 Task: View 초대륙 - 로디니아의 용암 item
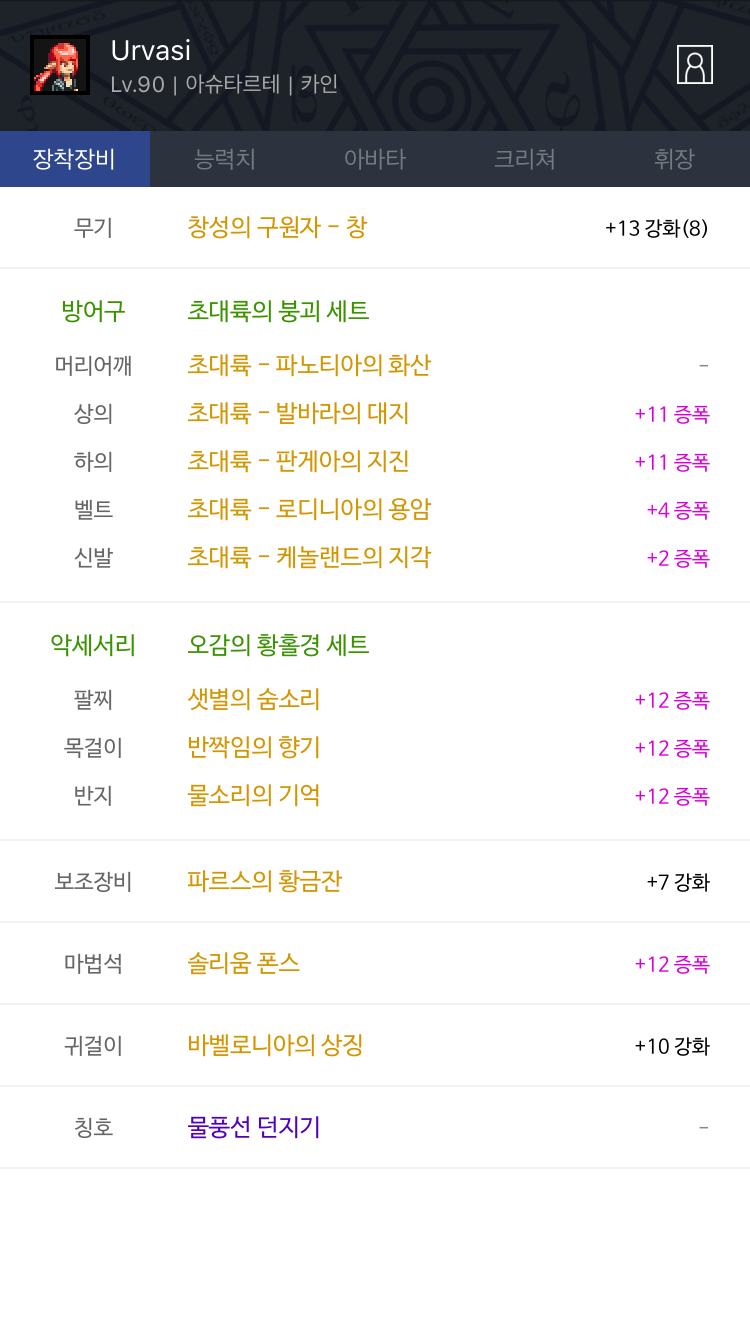pyautogui.click(x=309, y=509)
